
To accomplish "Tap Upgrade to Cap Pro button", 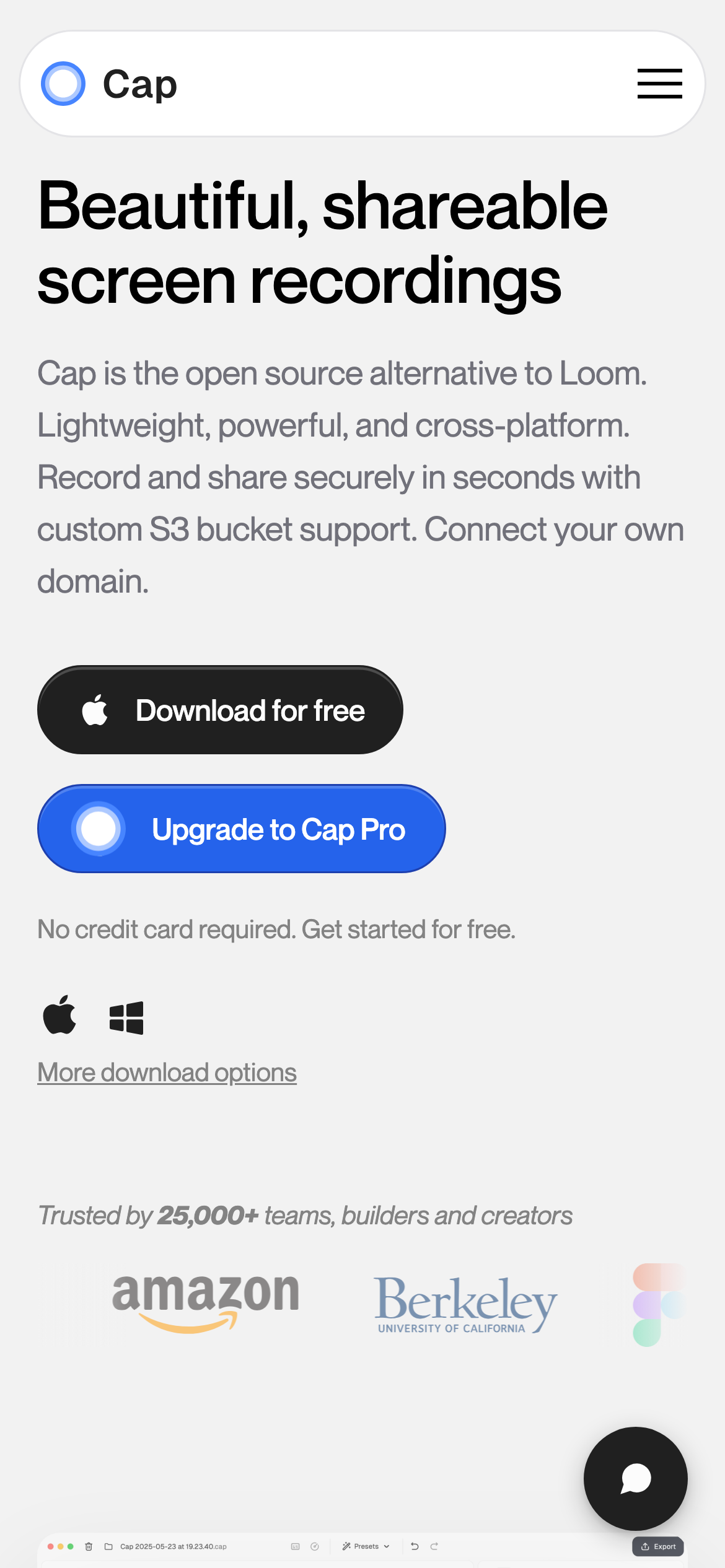I will (x=242, y=829).
